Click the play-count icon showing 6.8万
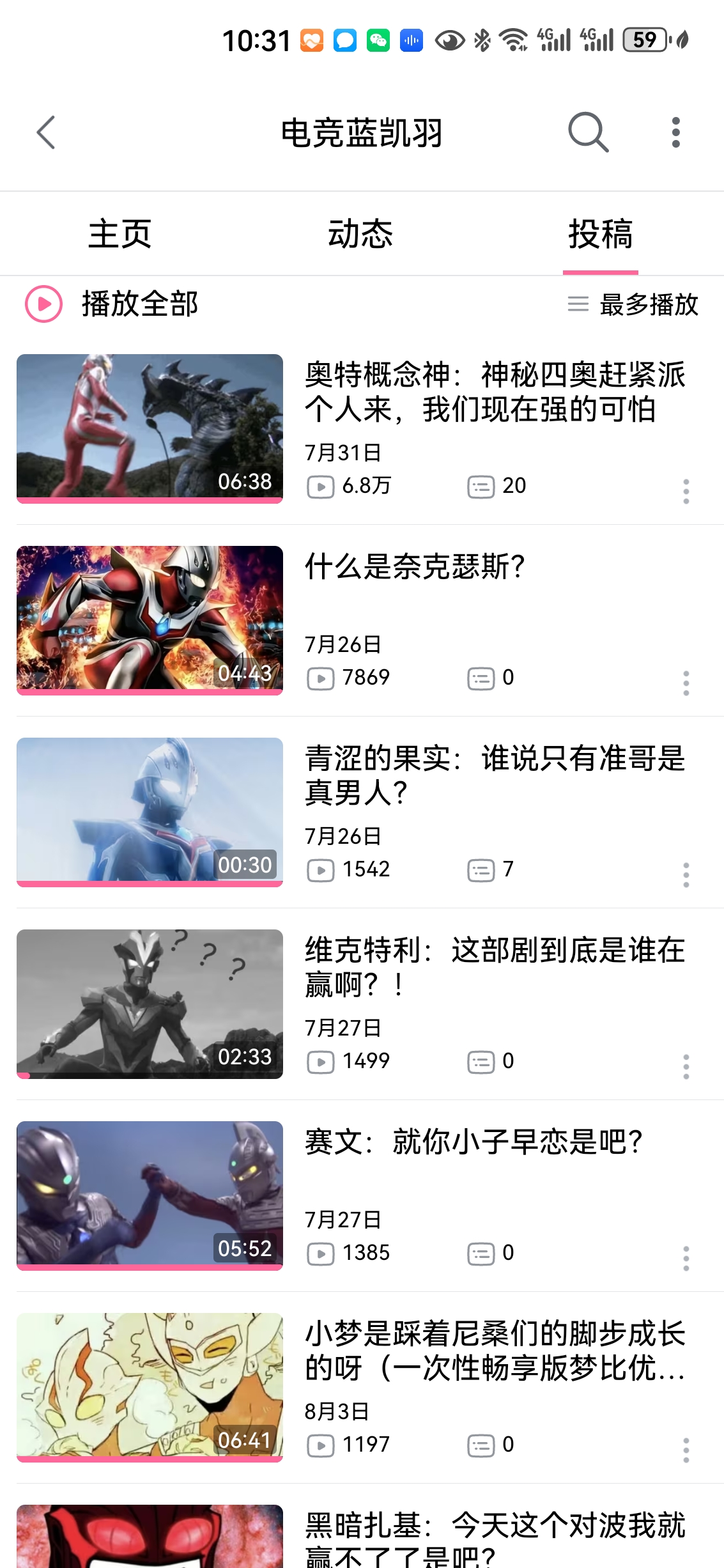724x1568 pixels. coord(320,486)
